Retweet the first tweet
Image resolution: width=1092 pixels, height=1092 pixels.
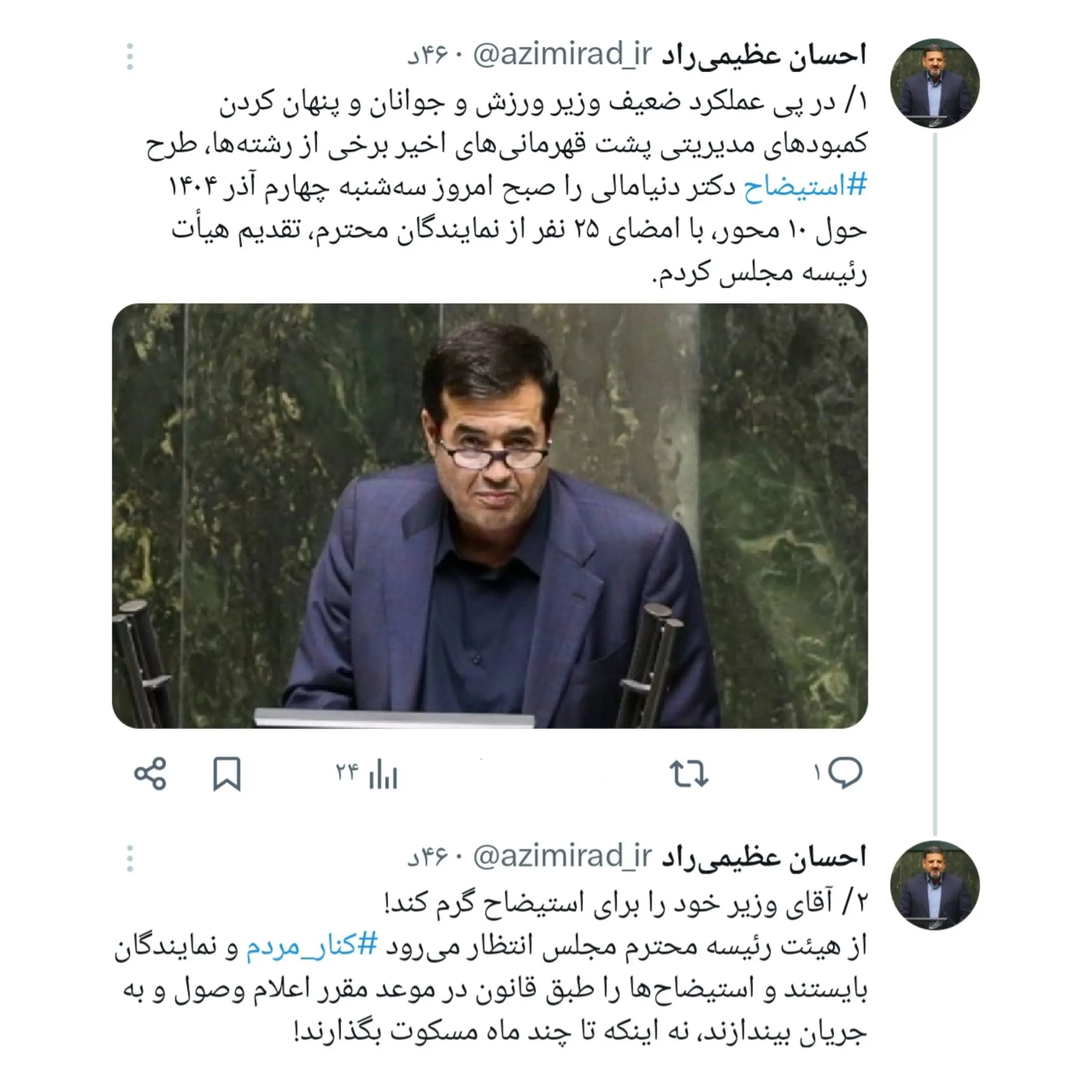tap(688, 773)
